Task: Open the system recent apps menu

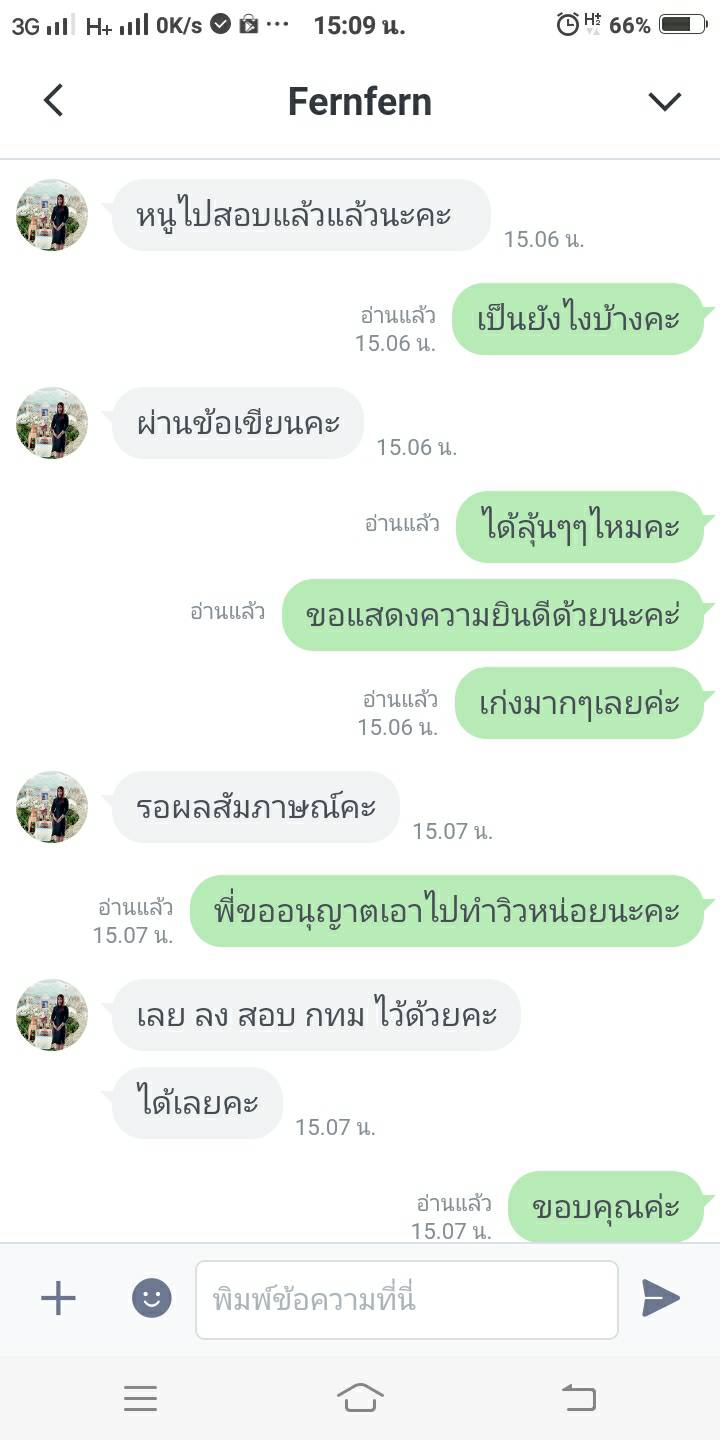Action: 140,1398
